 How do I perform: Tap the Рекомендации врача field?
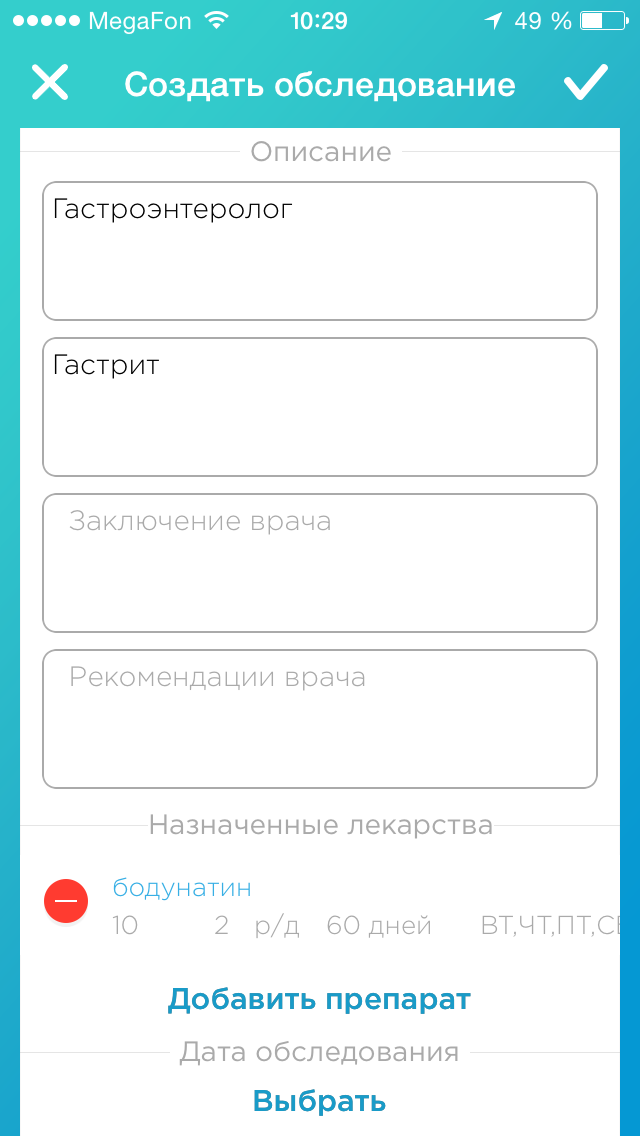point(320,719)
